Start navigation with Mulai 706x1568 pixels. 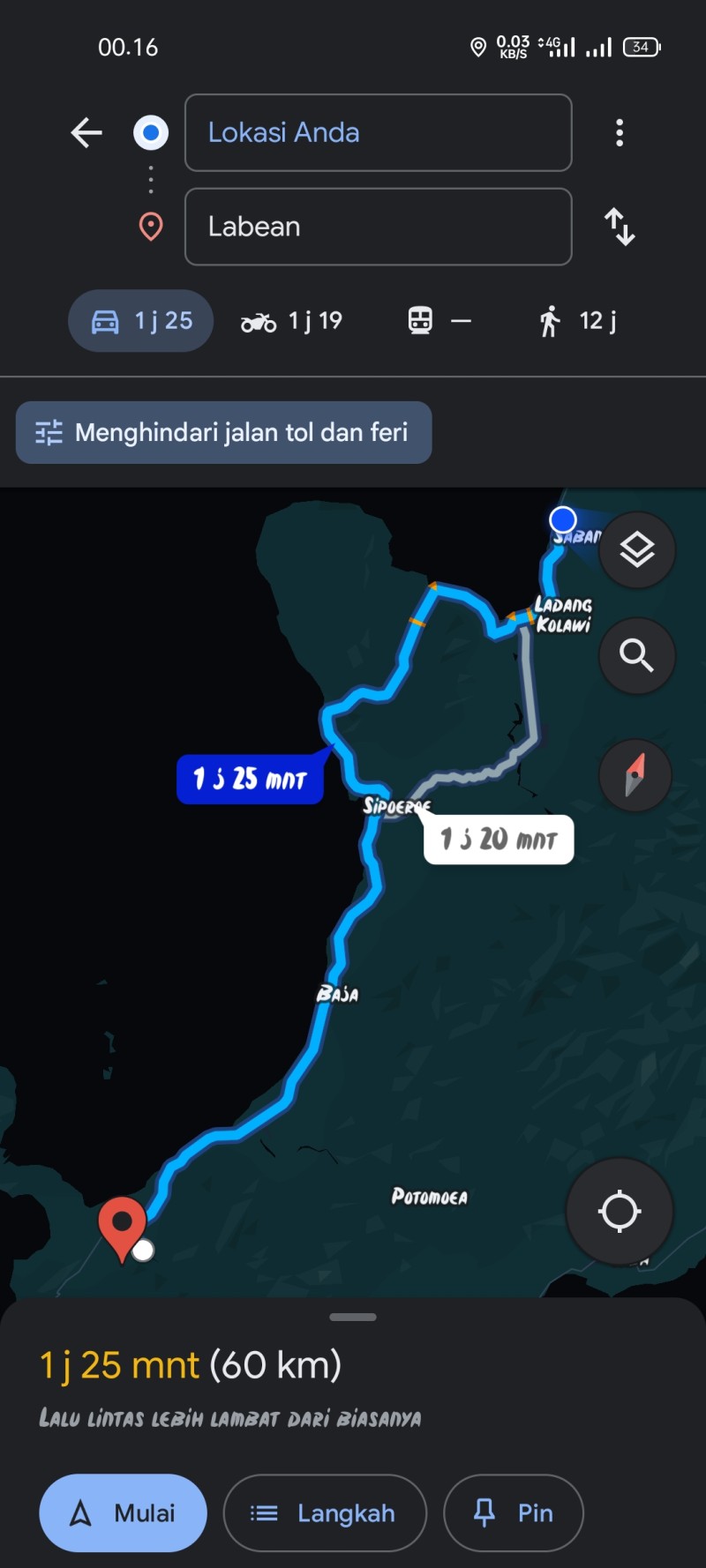tap(124, 1513)
